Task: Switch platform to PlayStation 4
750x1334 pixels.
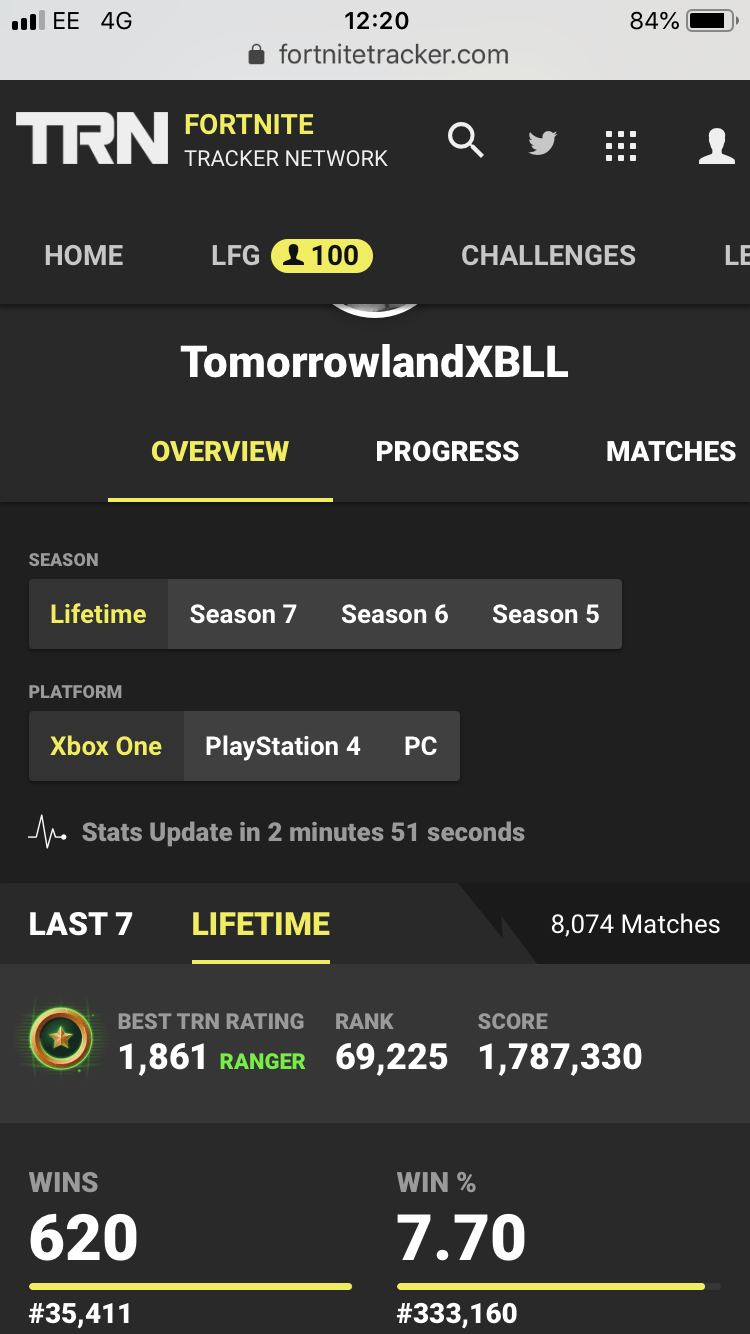Action: click(x=281, y=745)
